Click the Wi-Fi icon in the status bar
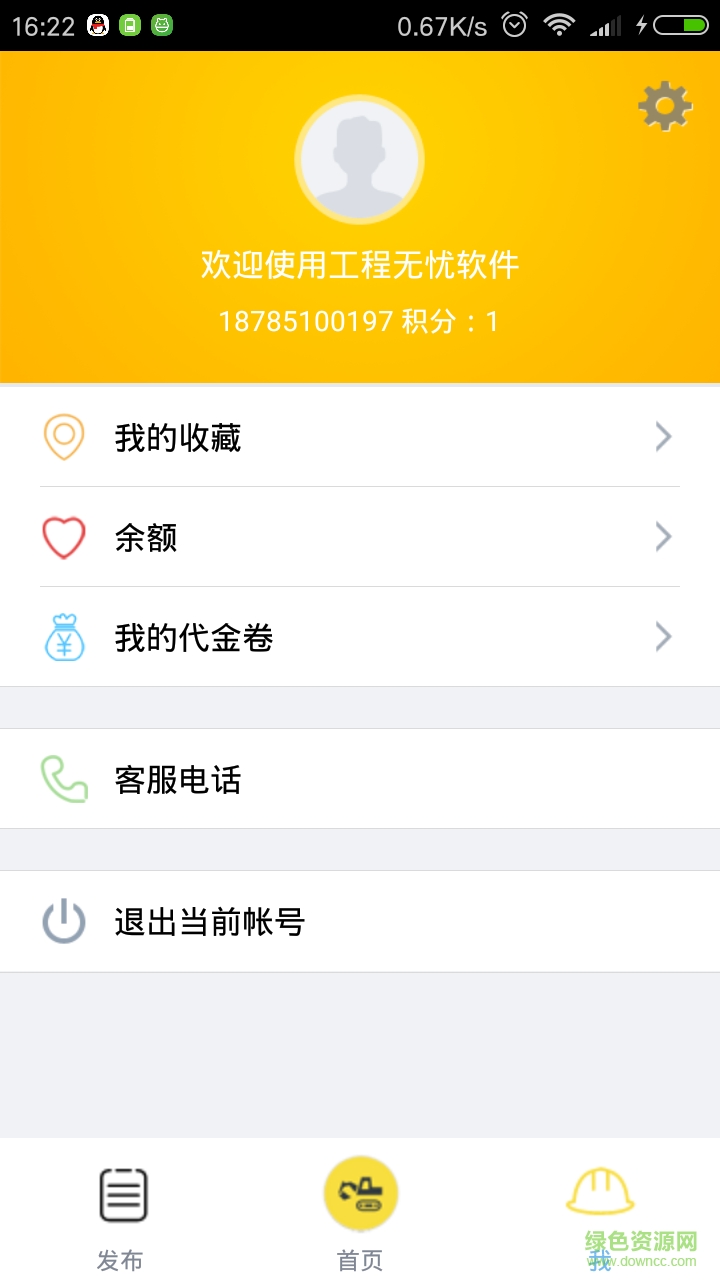720x1280 pixels. coord(558,24)
